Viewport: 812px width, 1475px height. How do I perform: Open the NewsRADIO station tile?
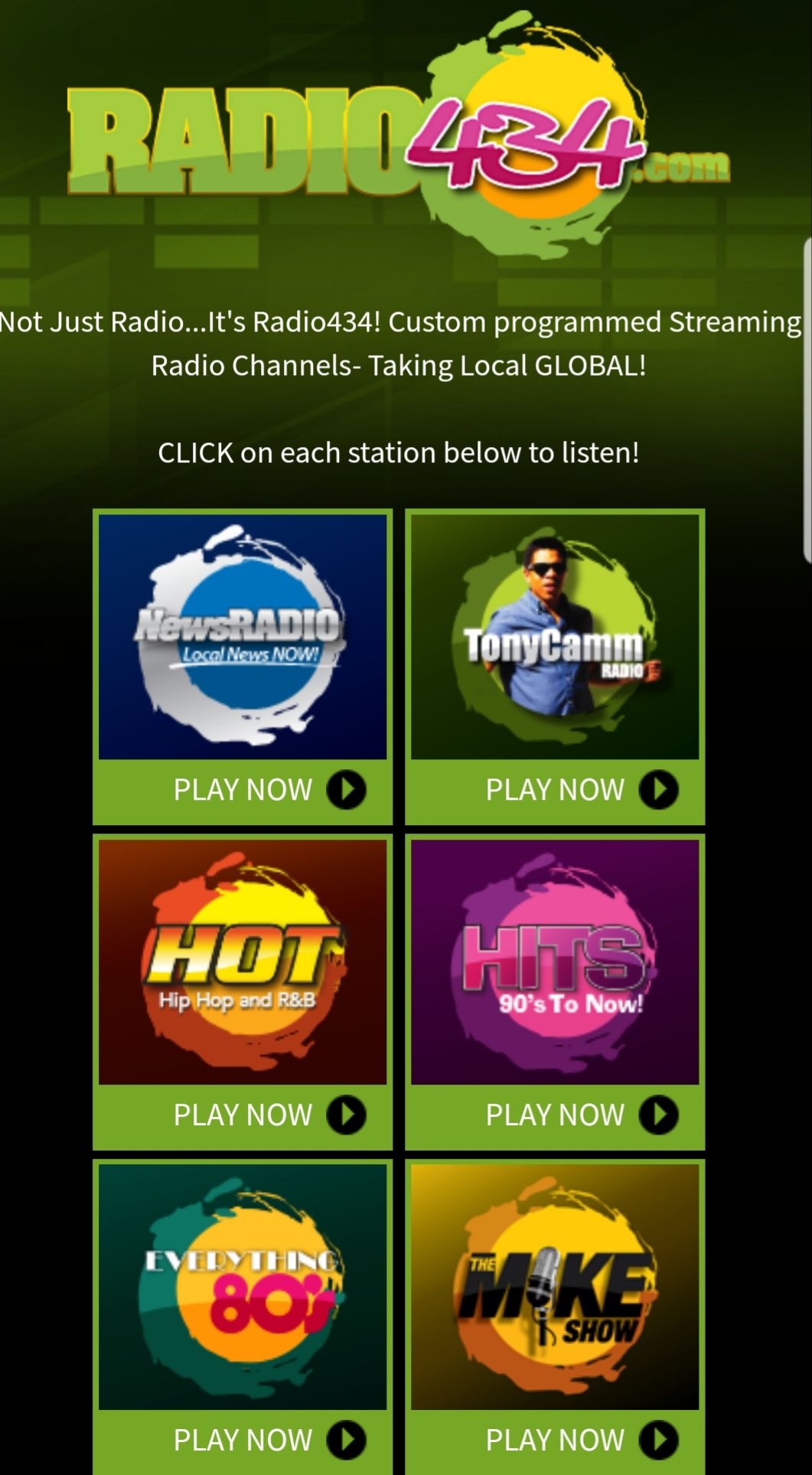(242, 636)
